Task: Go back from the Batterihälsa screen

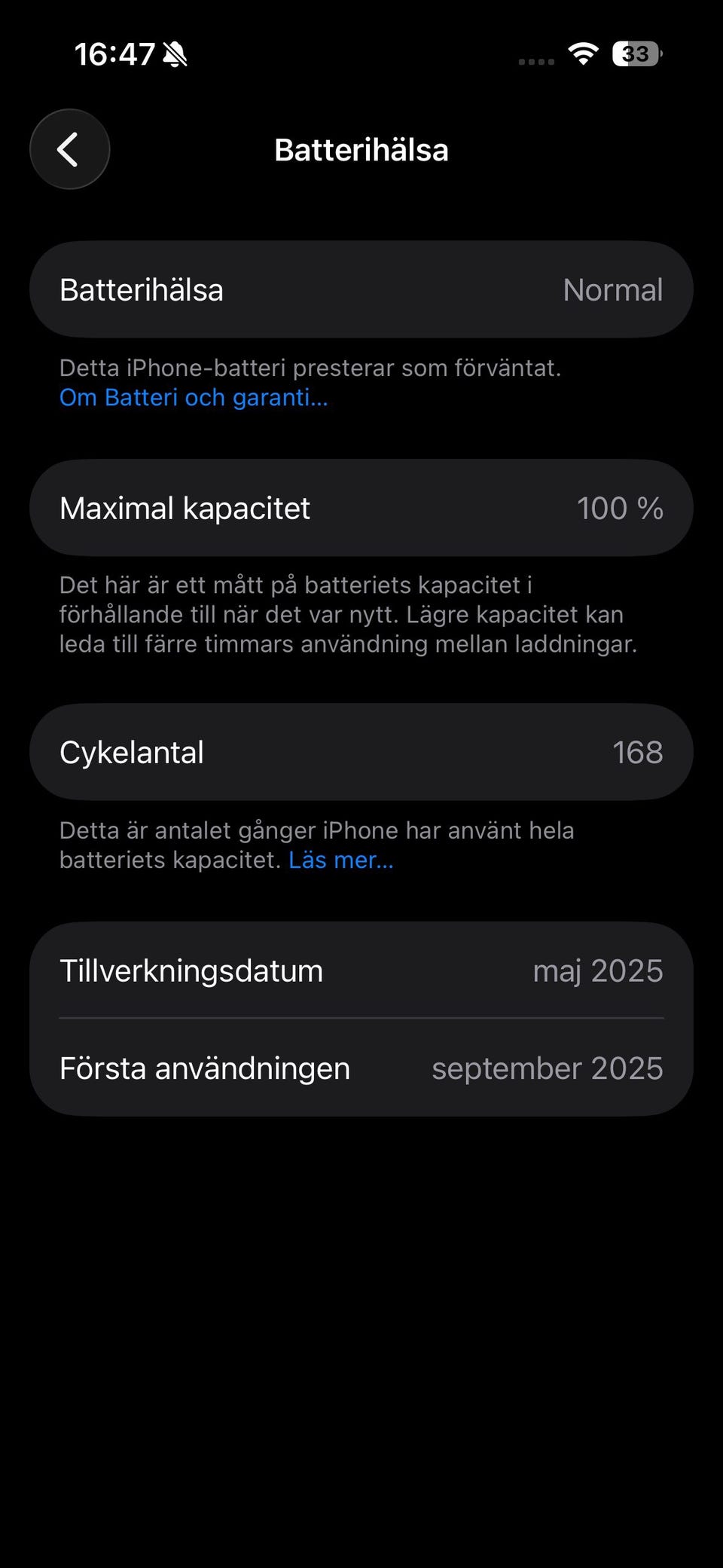Action: [x=69, y=149]
